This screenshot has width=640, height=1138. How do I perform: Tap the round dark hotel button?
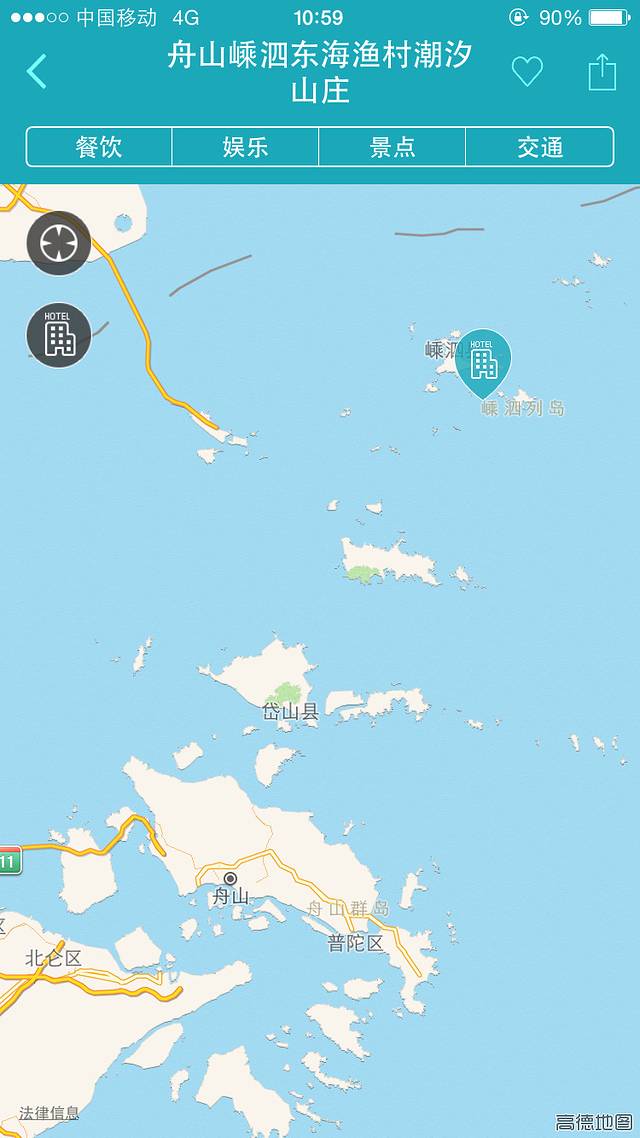59,335
